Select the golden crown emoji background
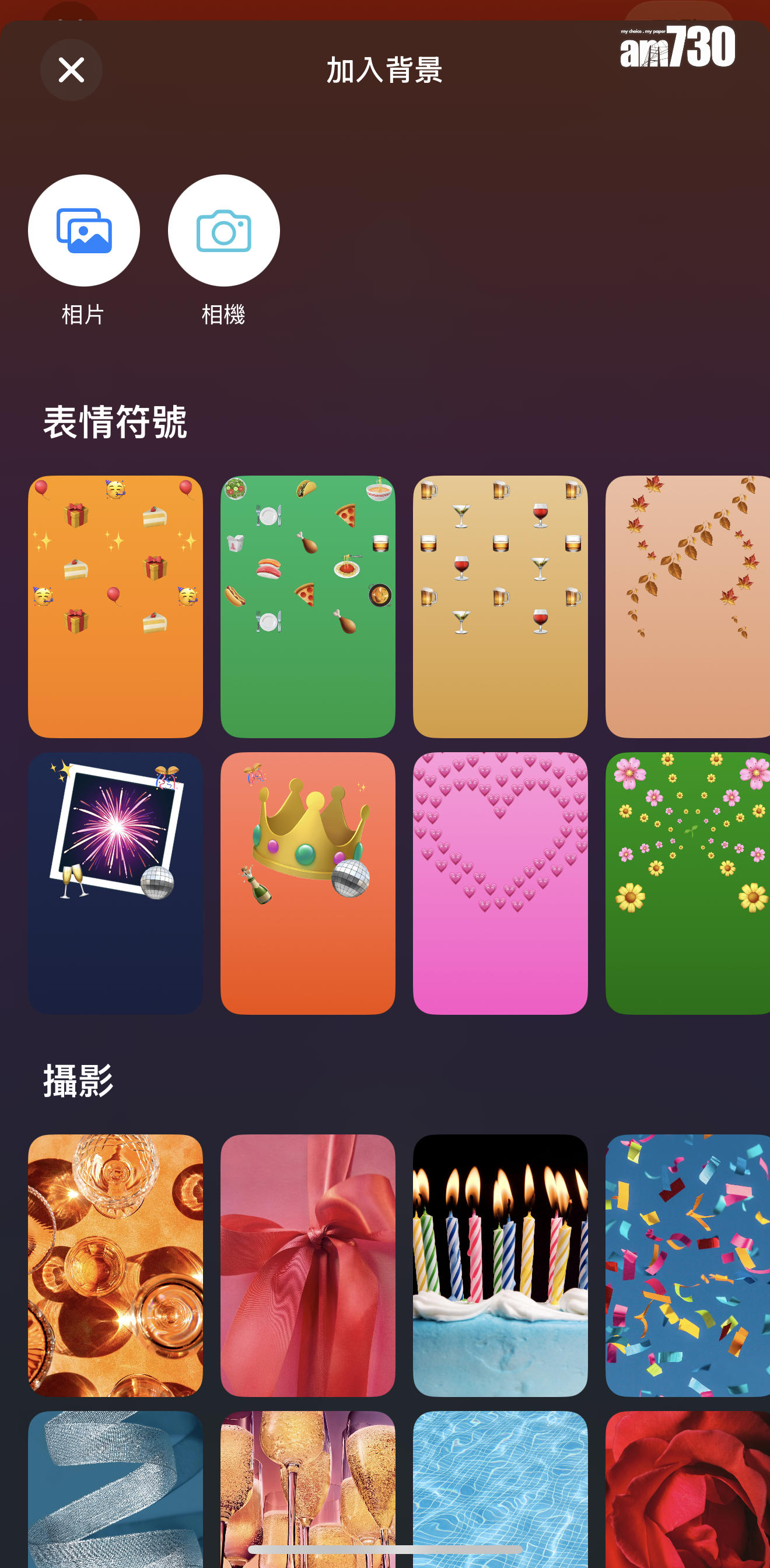 tap(308, 883)
